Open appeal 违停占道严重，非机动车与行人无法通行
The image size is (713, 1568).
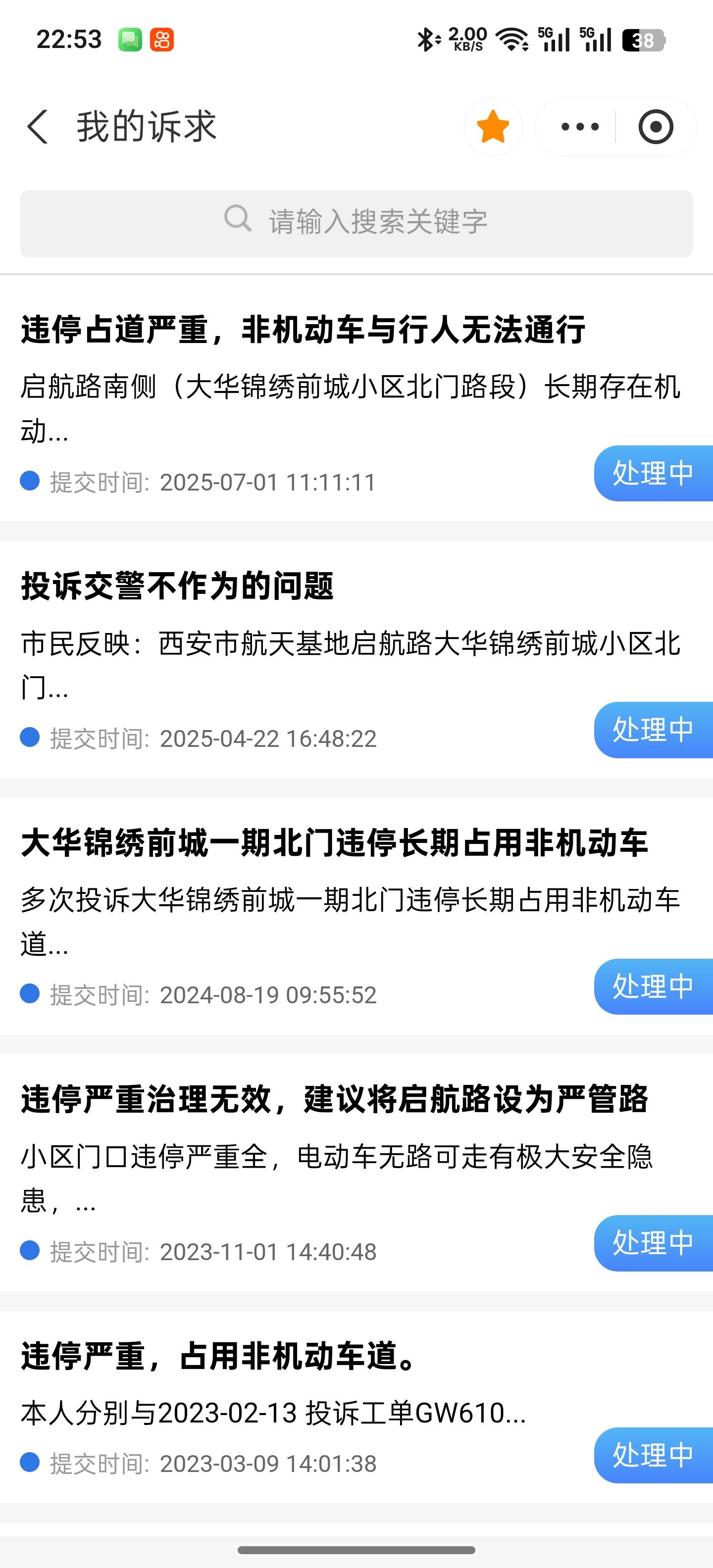click(303, 330)
